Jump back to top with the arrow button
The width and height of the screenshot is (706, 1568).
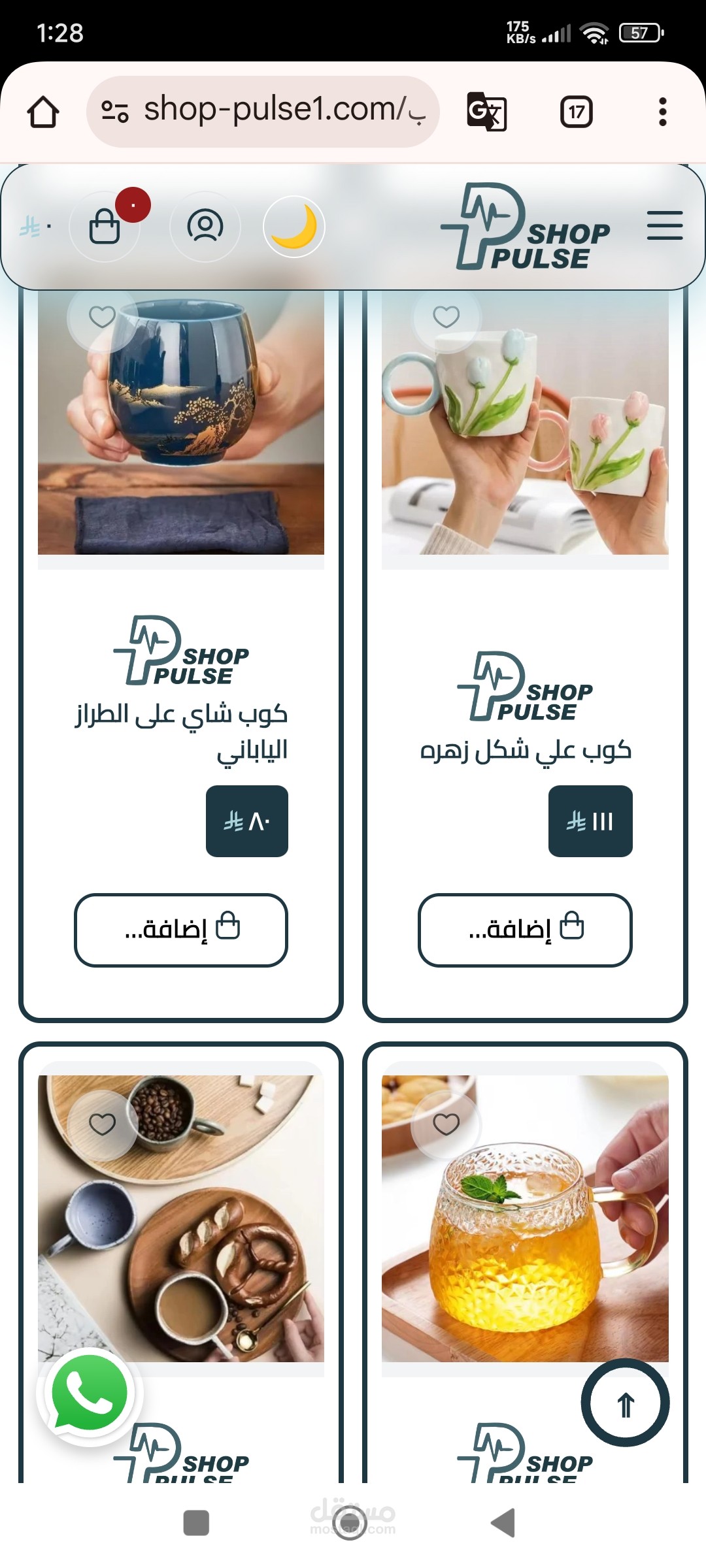point(626,1403)
